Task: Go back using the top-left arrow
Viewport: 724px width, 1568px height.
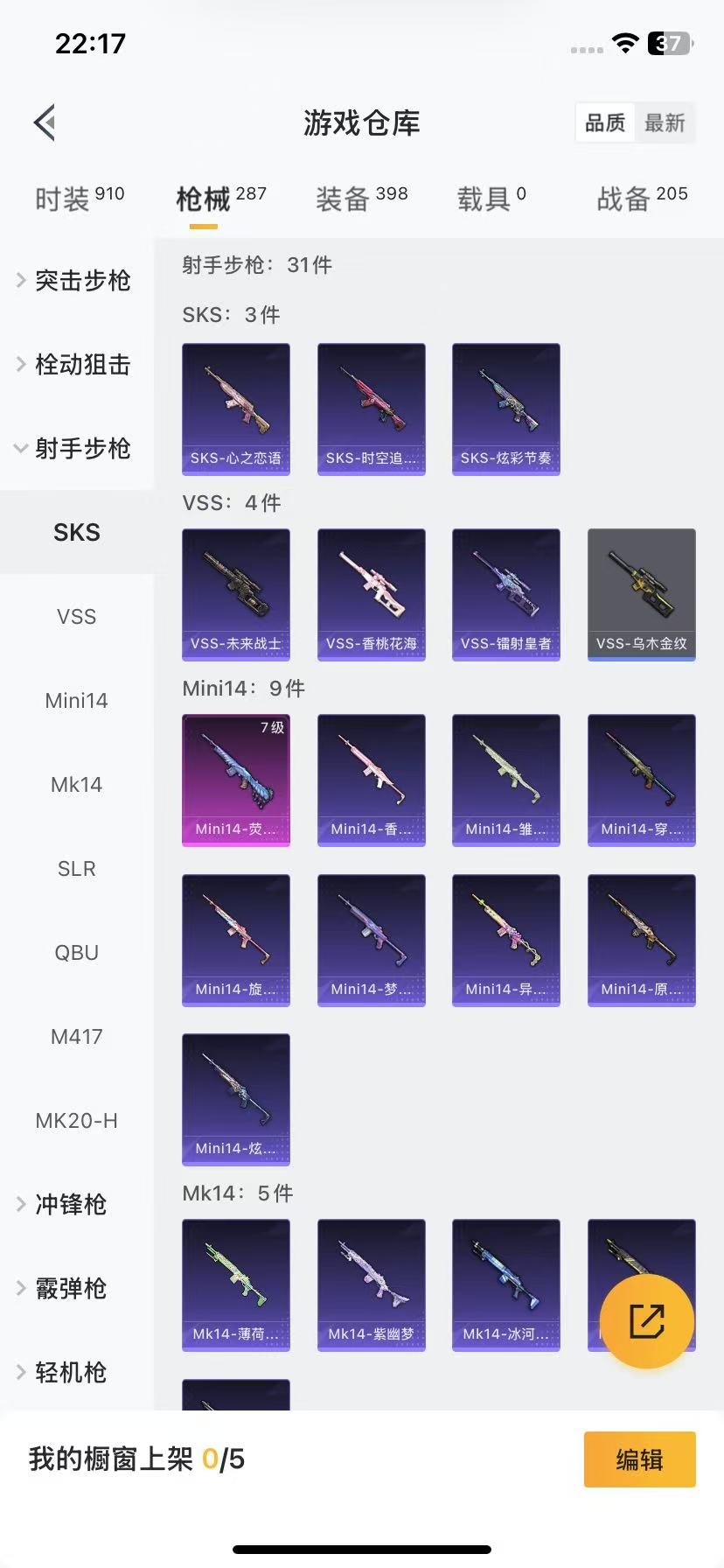Action: coord(45,122)
